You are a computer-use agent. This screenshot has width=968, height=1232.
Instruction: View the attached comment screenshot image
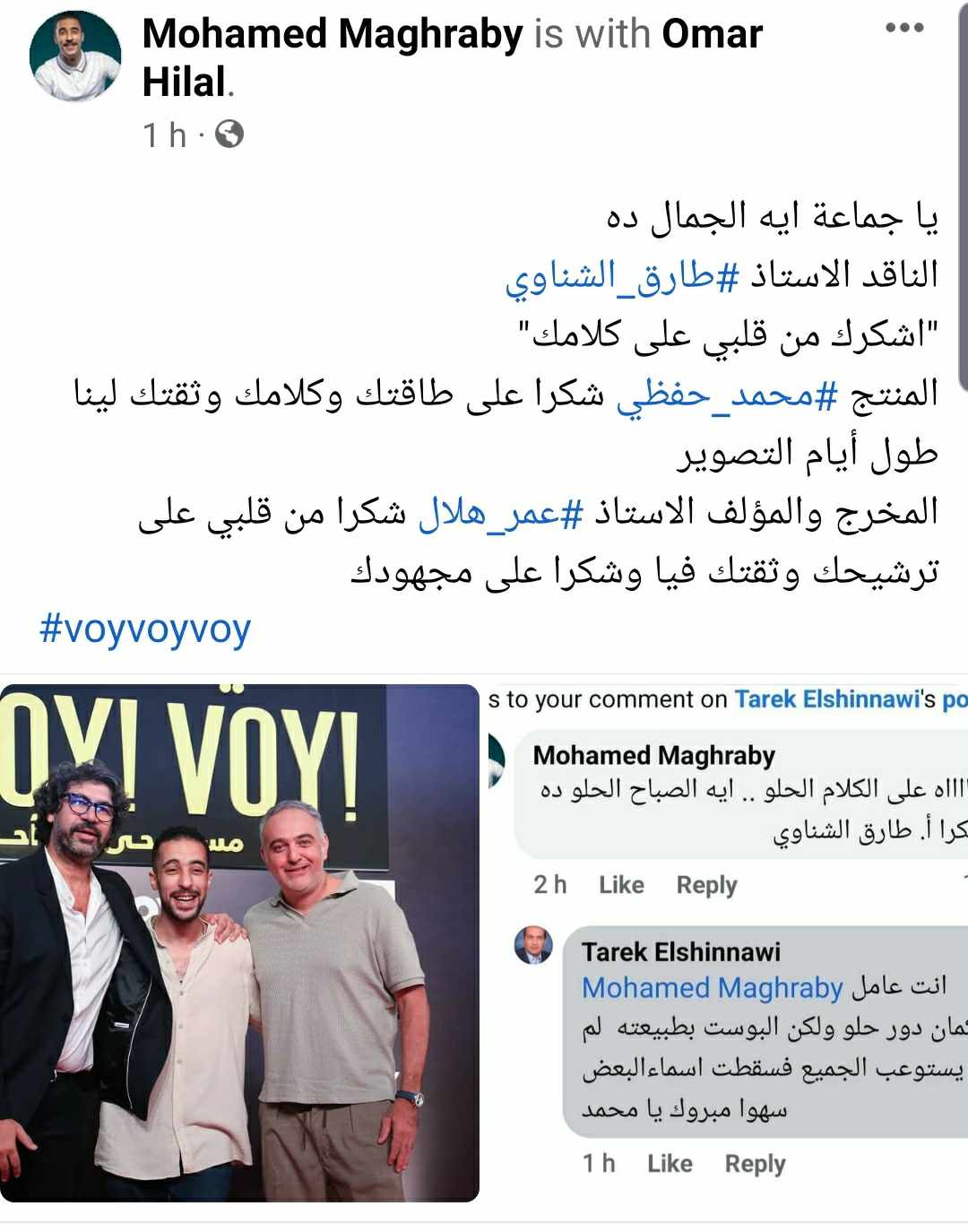pos(727,941)
